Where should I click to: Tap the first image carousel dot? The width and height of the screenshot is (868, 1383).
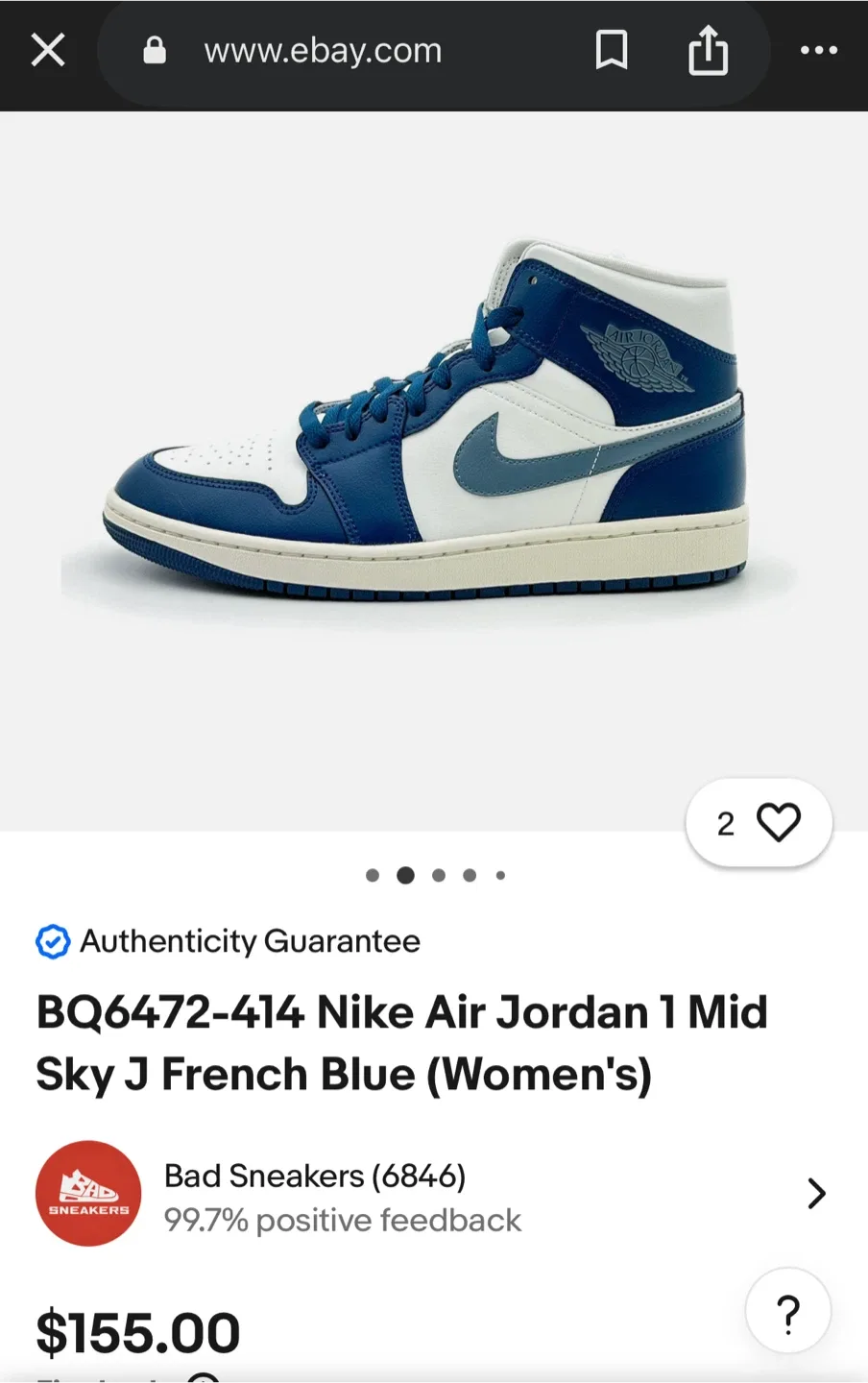pos(373,875)
